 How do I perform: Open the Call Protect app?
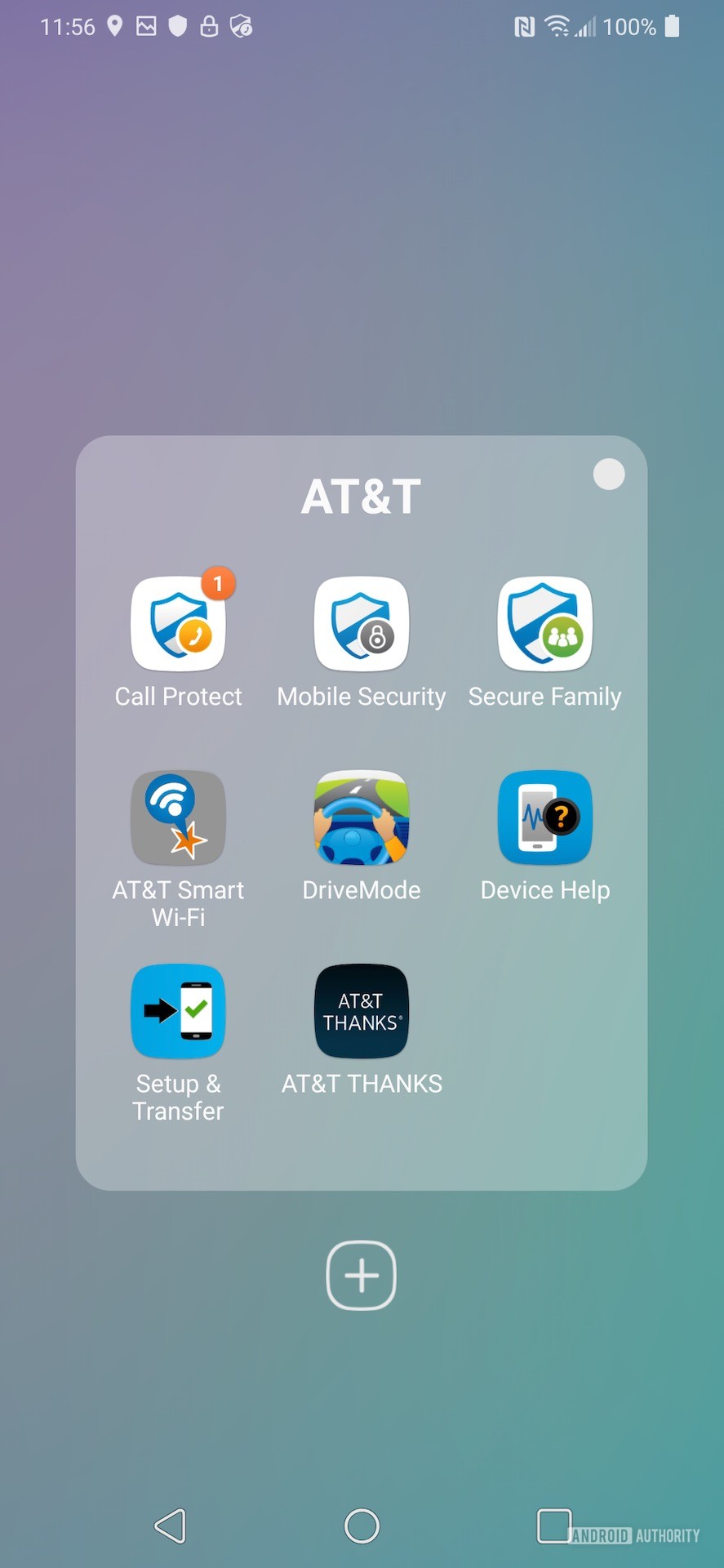tap(178, 625)
